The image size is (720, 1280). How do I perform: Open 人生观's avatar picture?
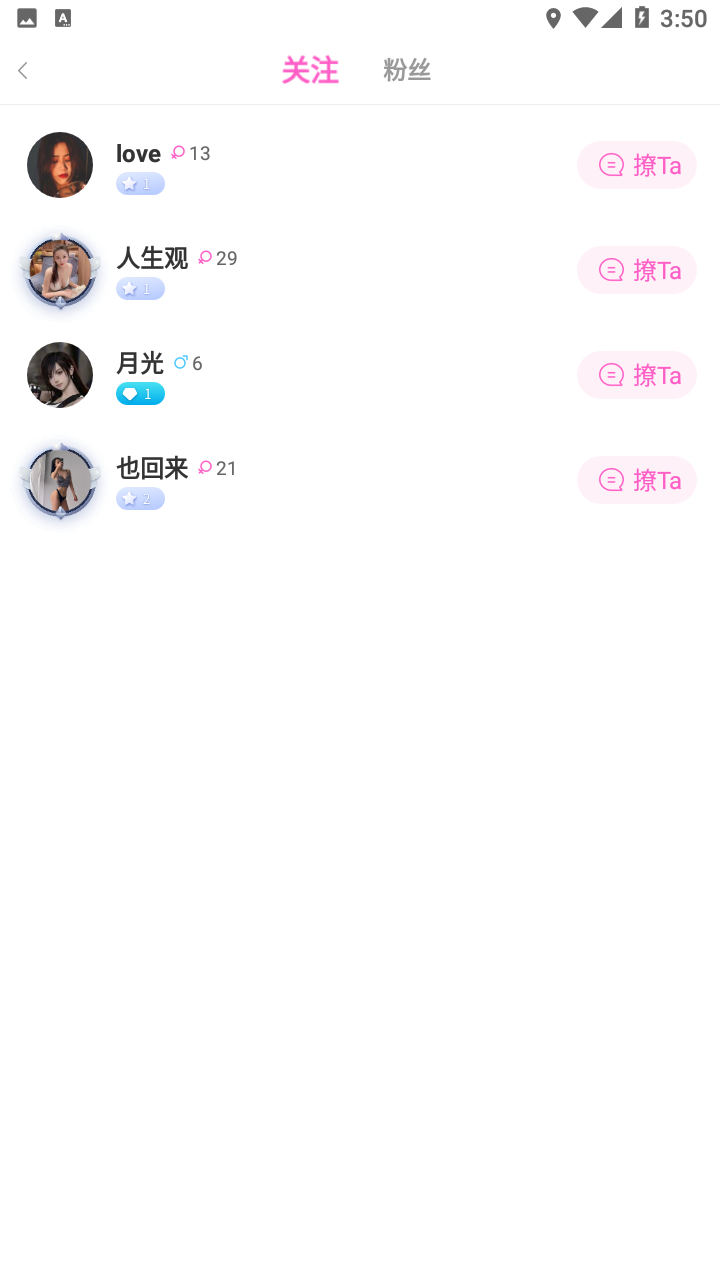point(59,270)
